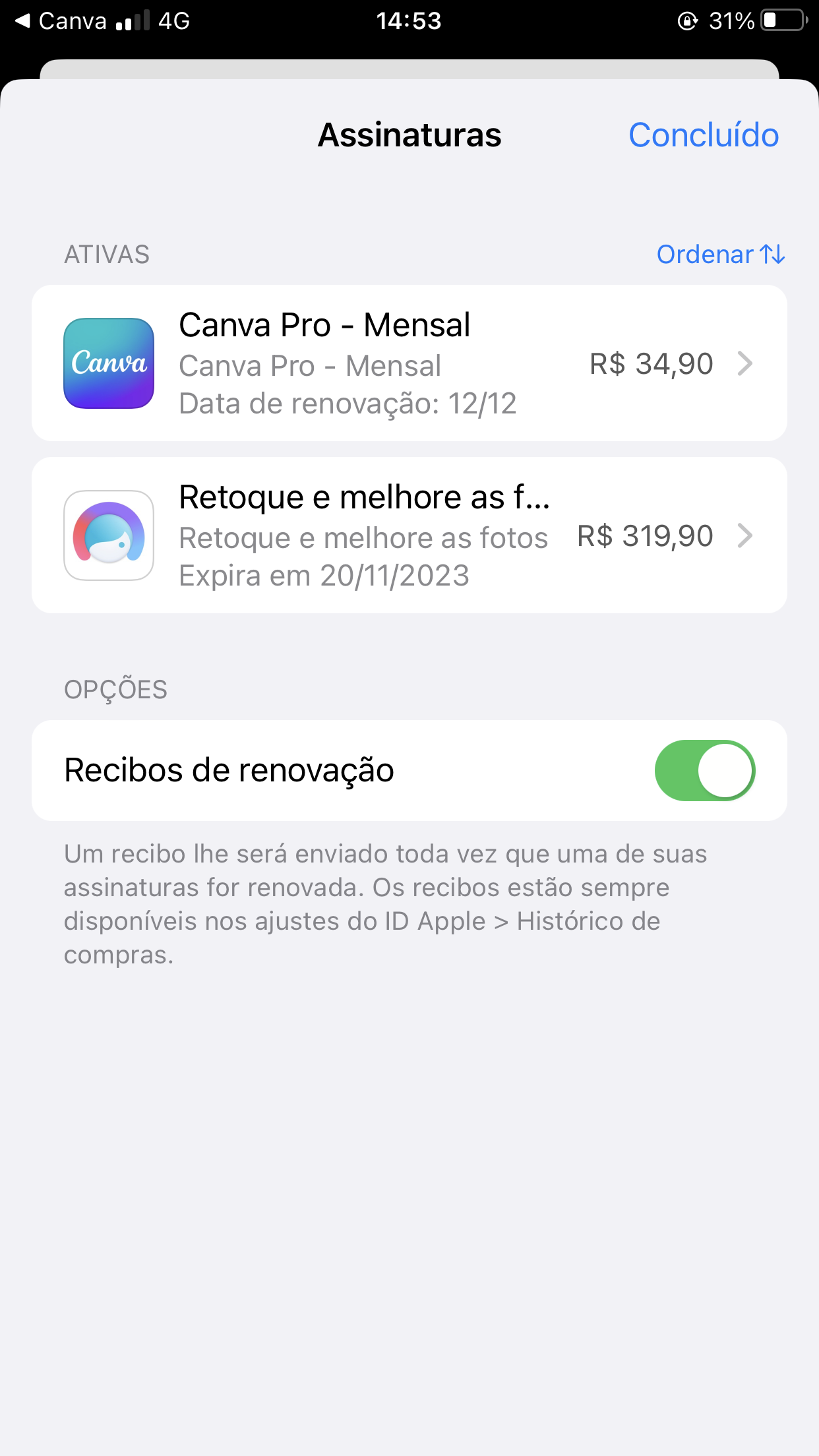Open the Ordenar sort options

720,255
